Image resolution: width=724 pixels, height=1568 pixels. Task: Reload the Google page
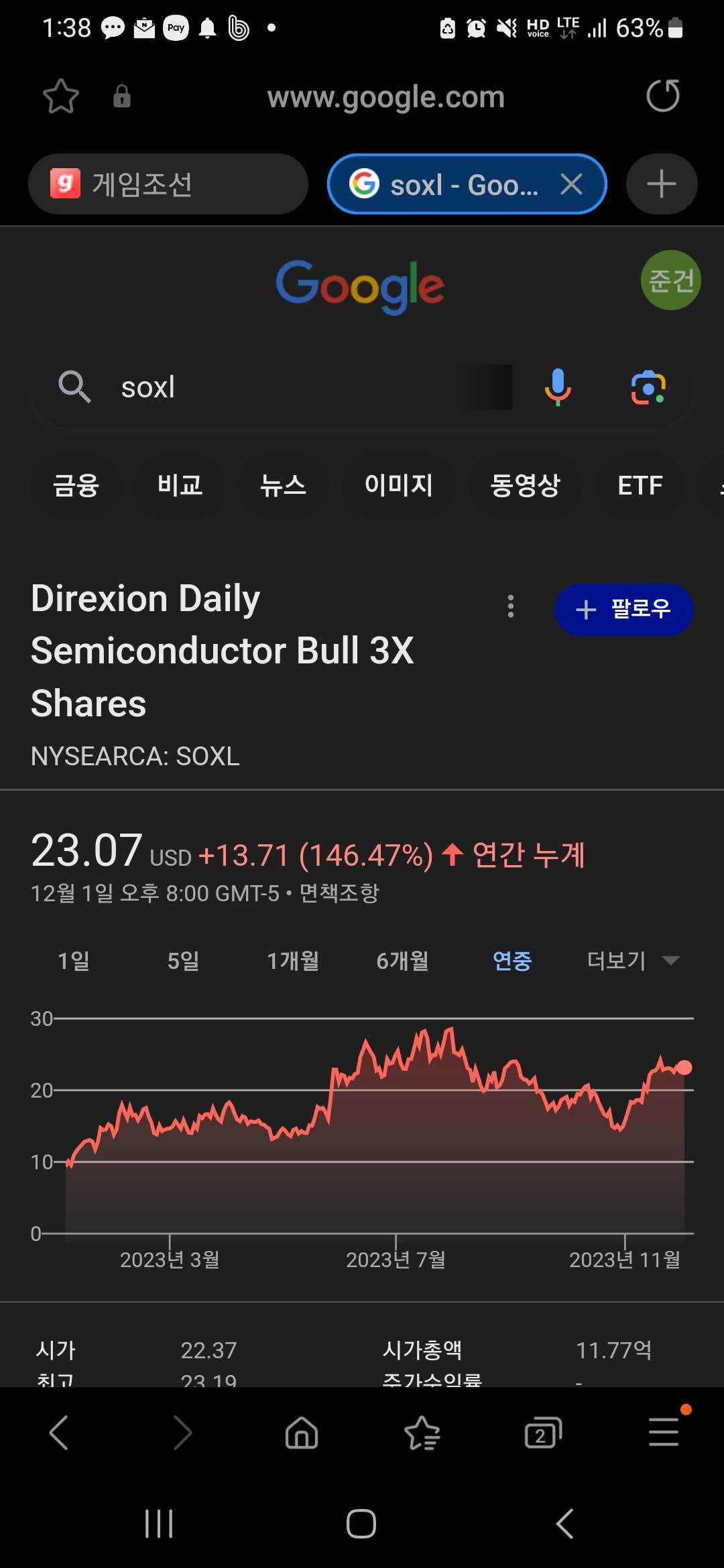click(x=662, y=96)
